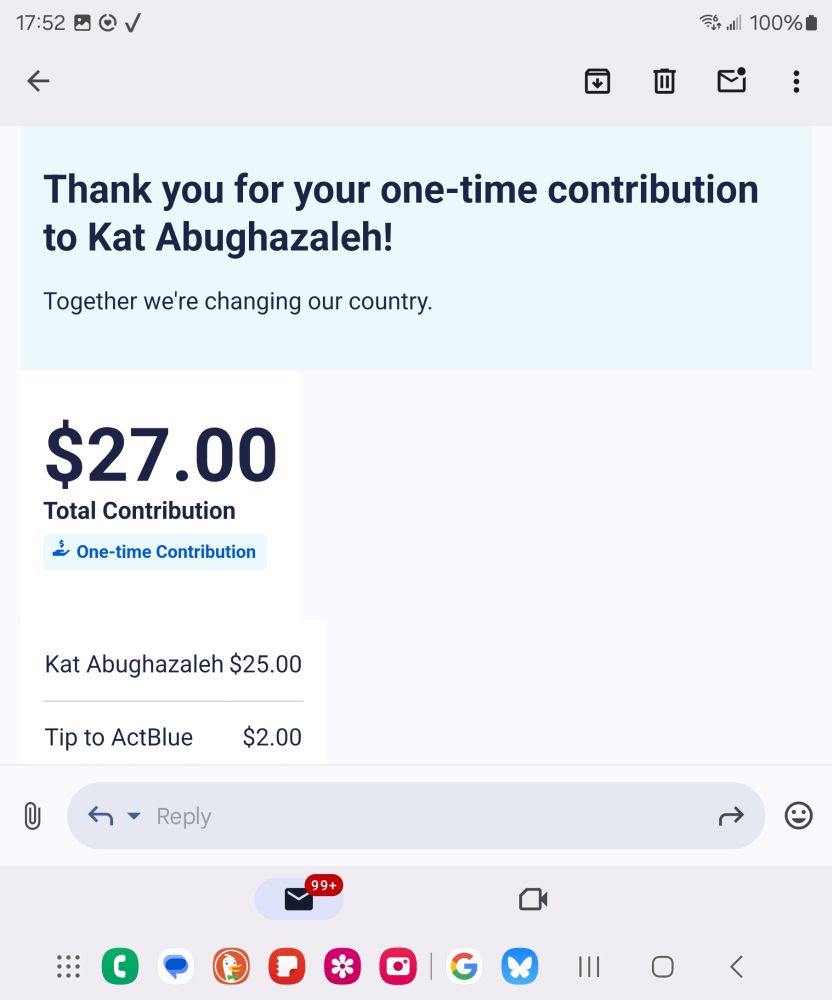
Task: Attach a file to the reply
Action: click(x=32, y=816)
